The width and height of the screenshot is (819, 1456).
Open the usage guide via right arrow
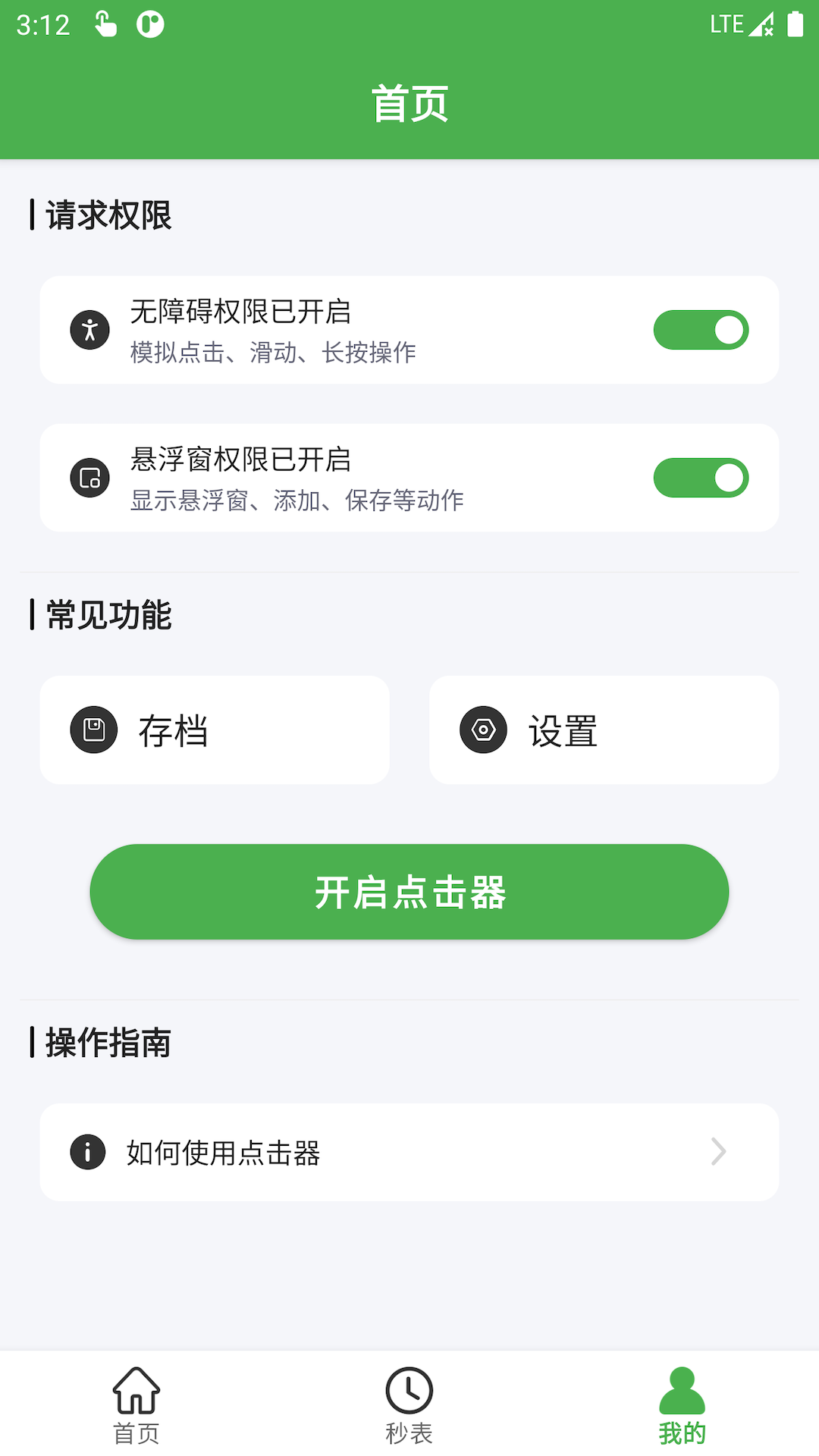coord(718,1153)
